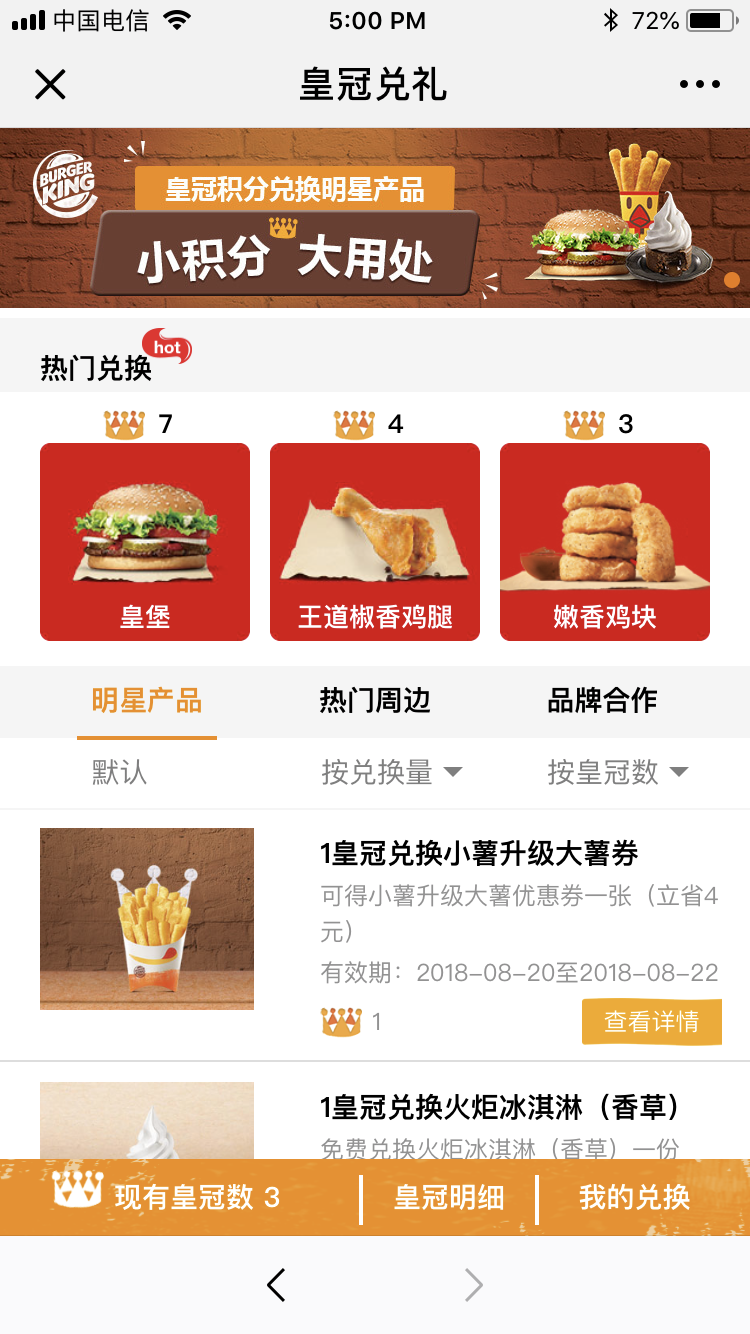
Task: Go back with the browser back arrow
Action: click(277, 1285)
